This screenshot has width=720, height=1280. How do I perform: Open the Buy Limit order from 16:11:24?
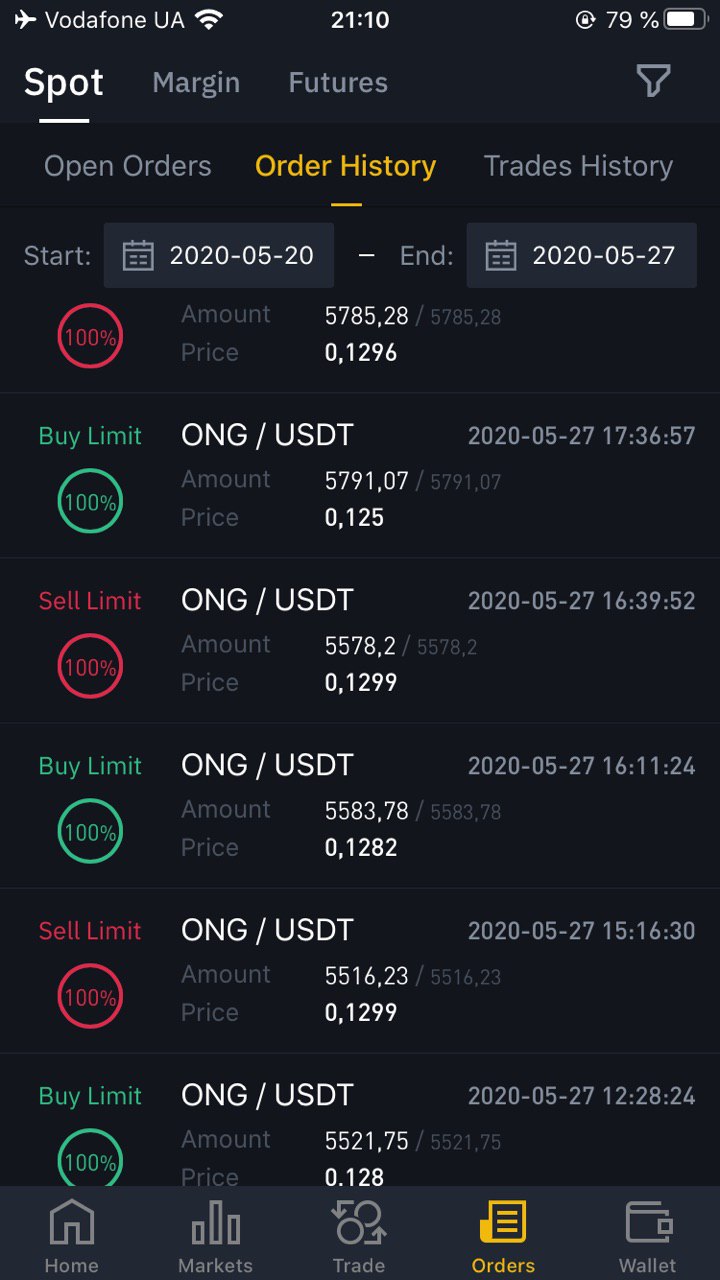click(x=360, y=806)
